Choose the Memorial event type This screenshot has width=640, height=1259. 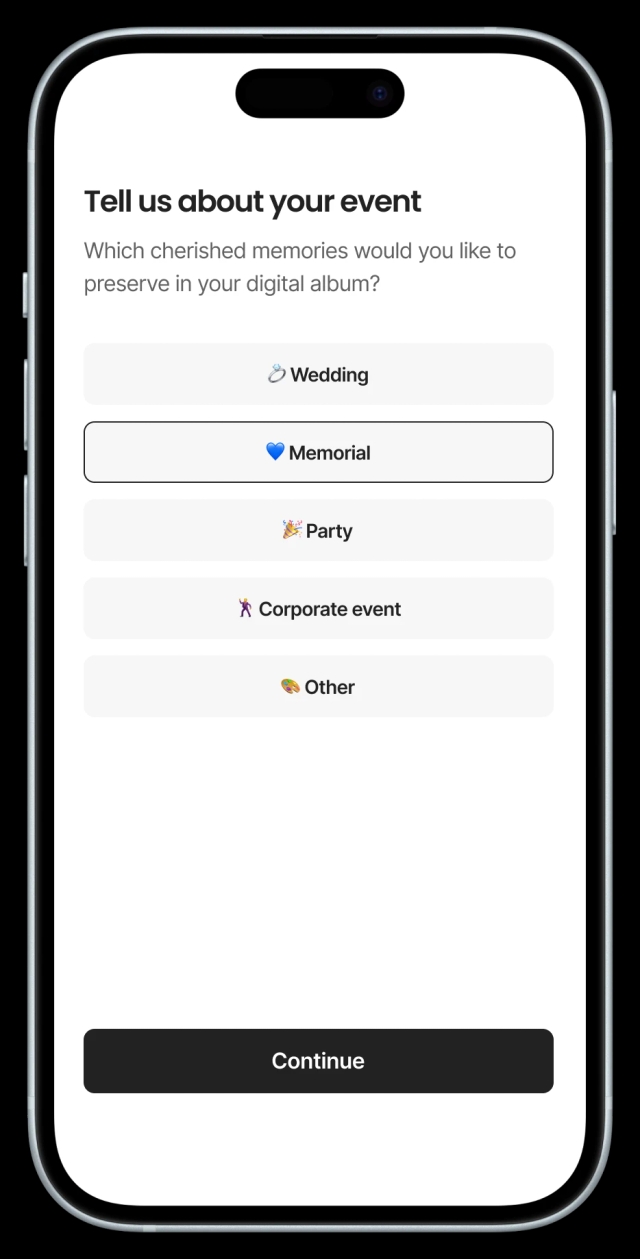click(318, 452)
